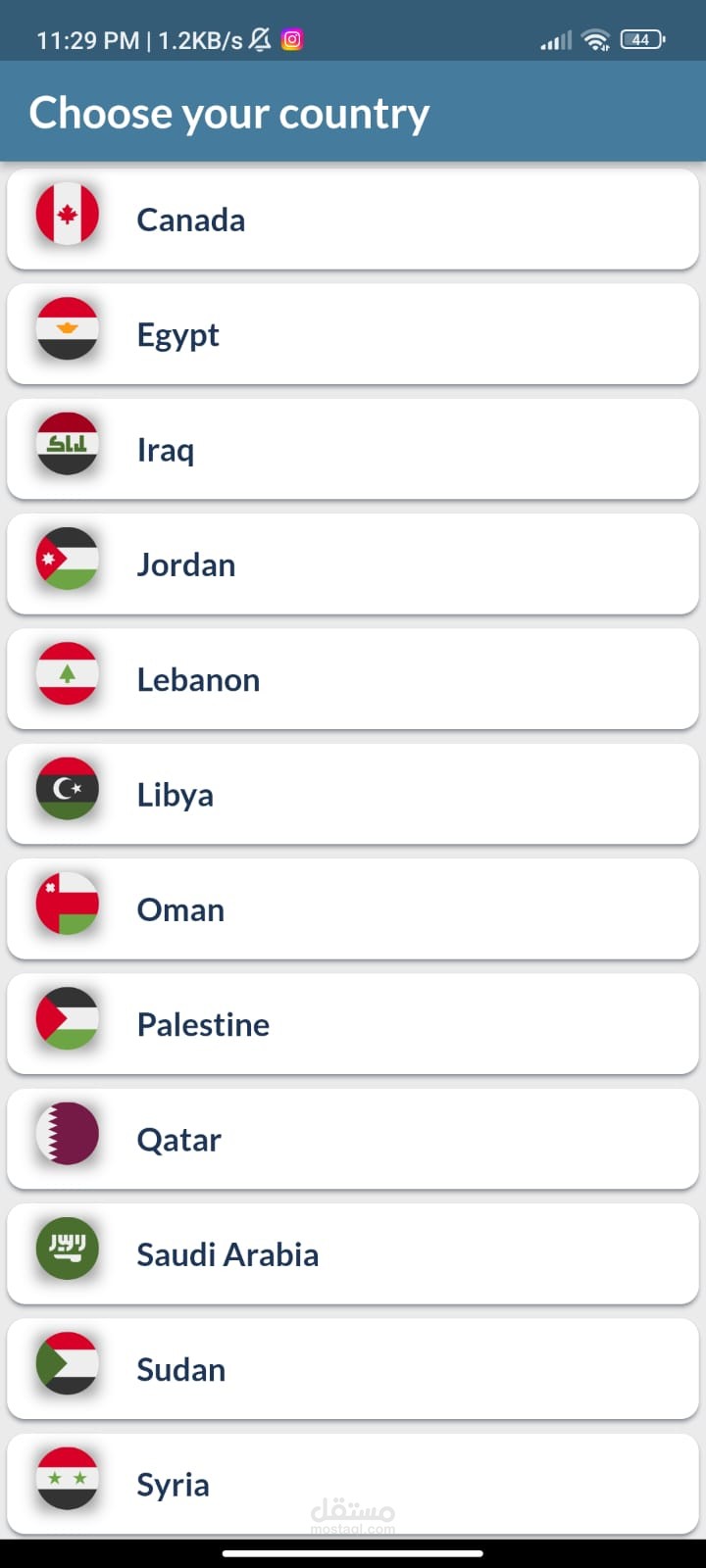This screenshot has width=706, height=1568.
Task: Choose Syria as your country
Action: [x=352, y=1484]
